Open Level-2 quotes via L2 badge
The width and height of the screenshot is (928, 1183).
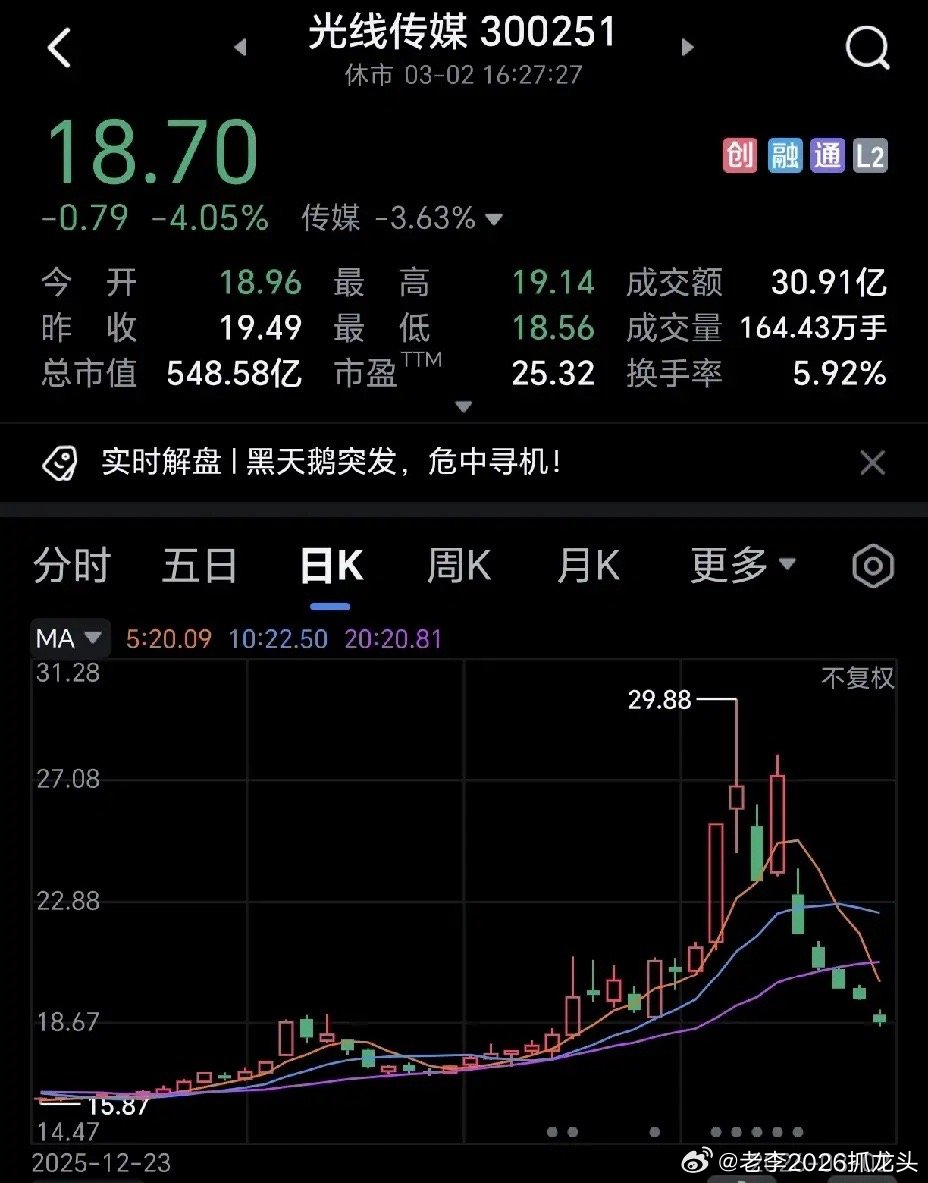point(869,158)
